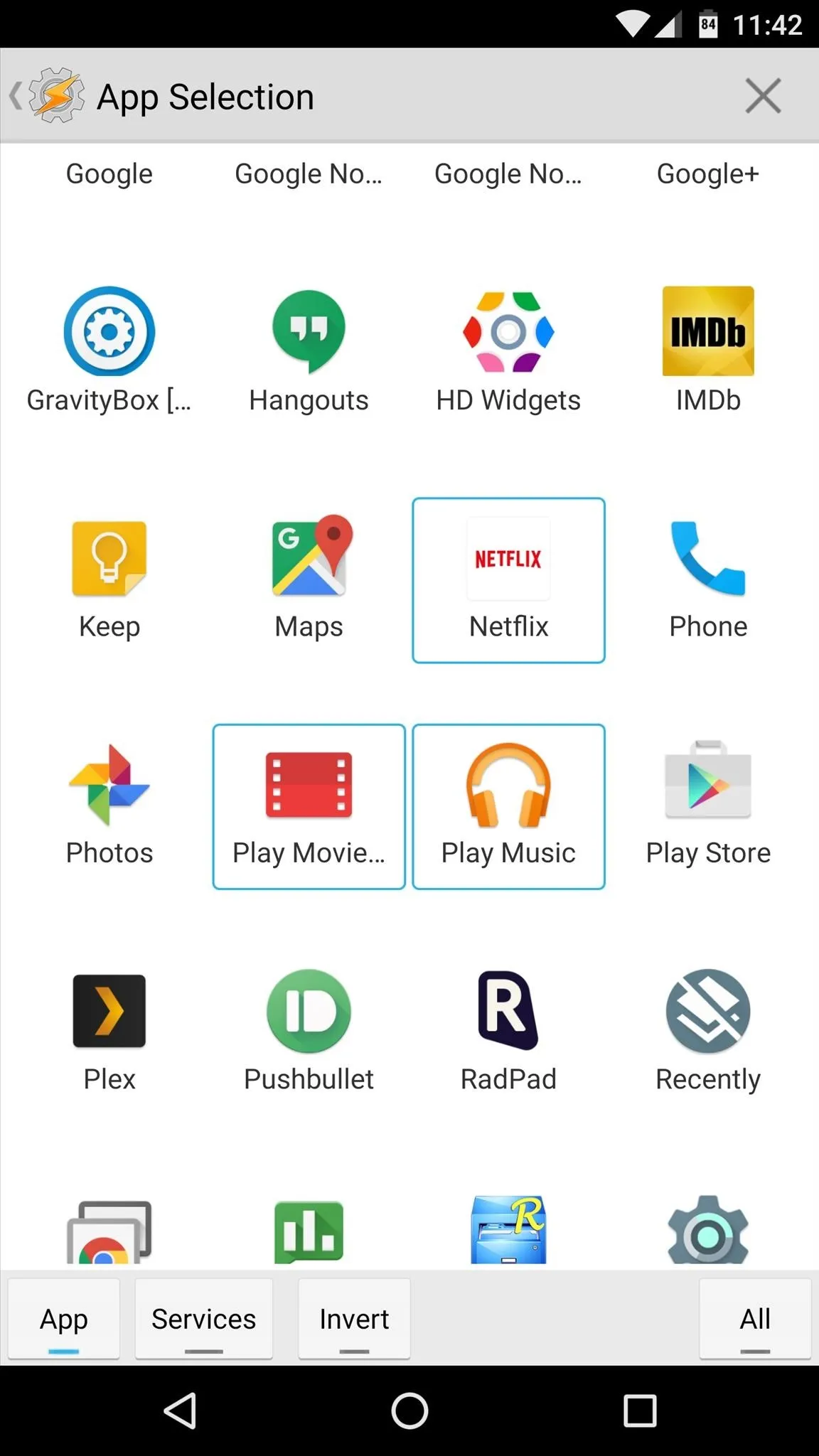
Task: Select the Plex app
Action: pos(109,1032)
